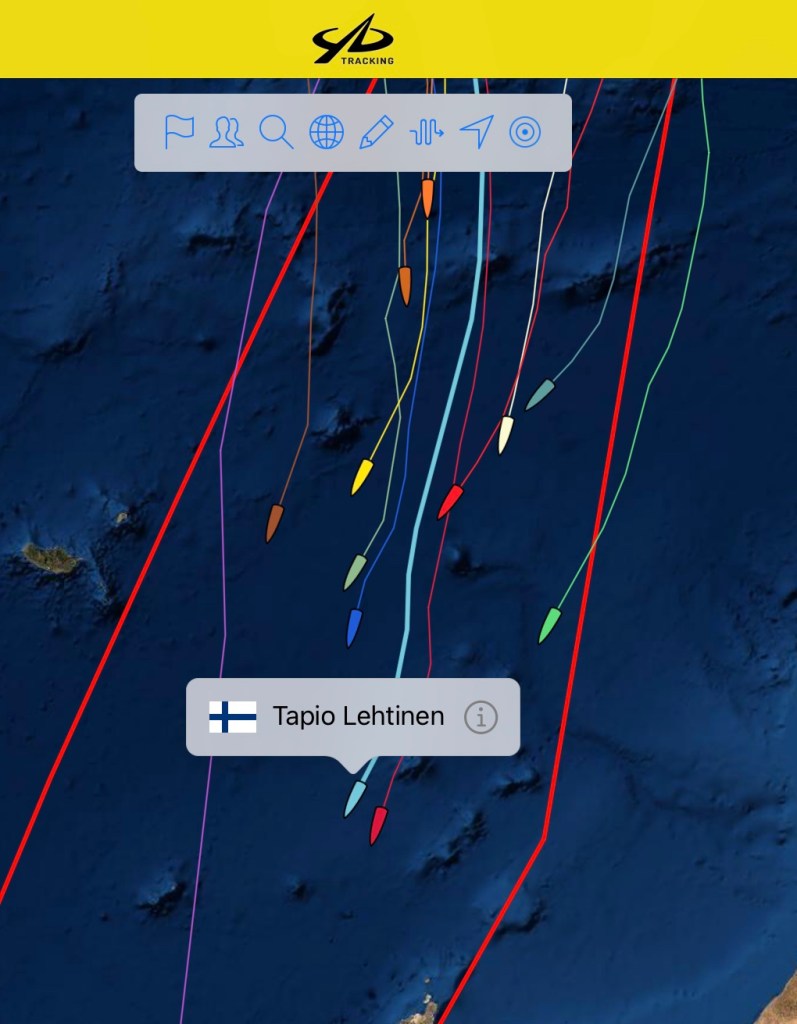
Task: Tap the magnifier search icon
Action: (276, 132)
